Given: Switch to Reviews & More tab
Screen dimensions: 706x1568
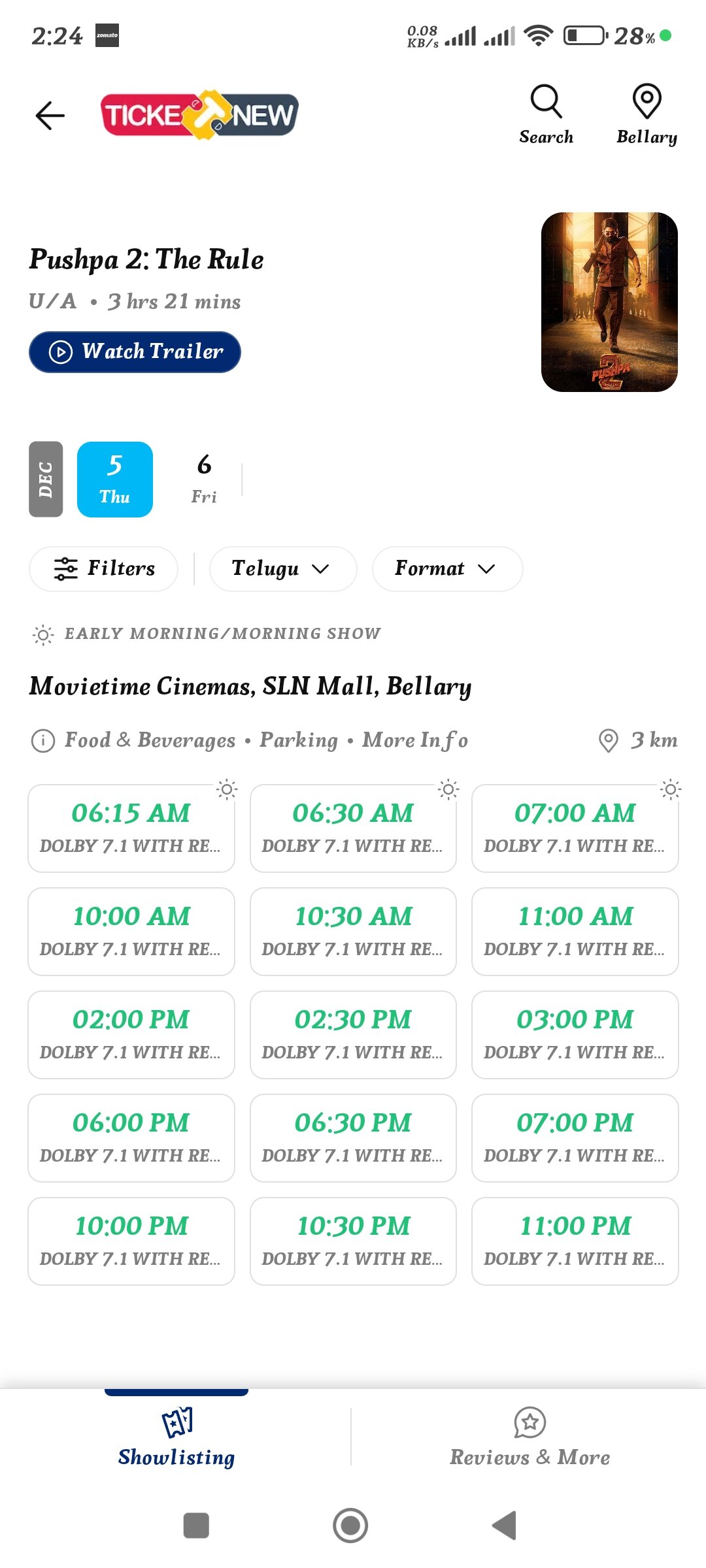Looking at the screenshot, I should [x=529, y=1437].
